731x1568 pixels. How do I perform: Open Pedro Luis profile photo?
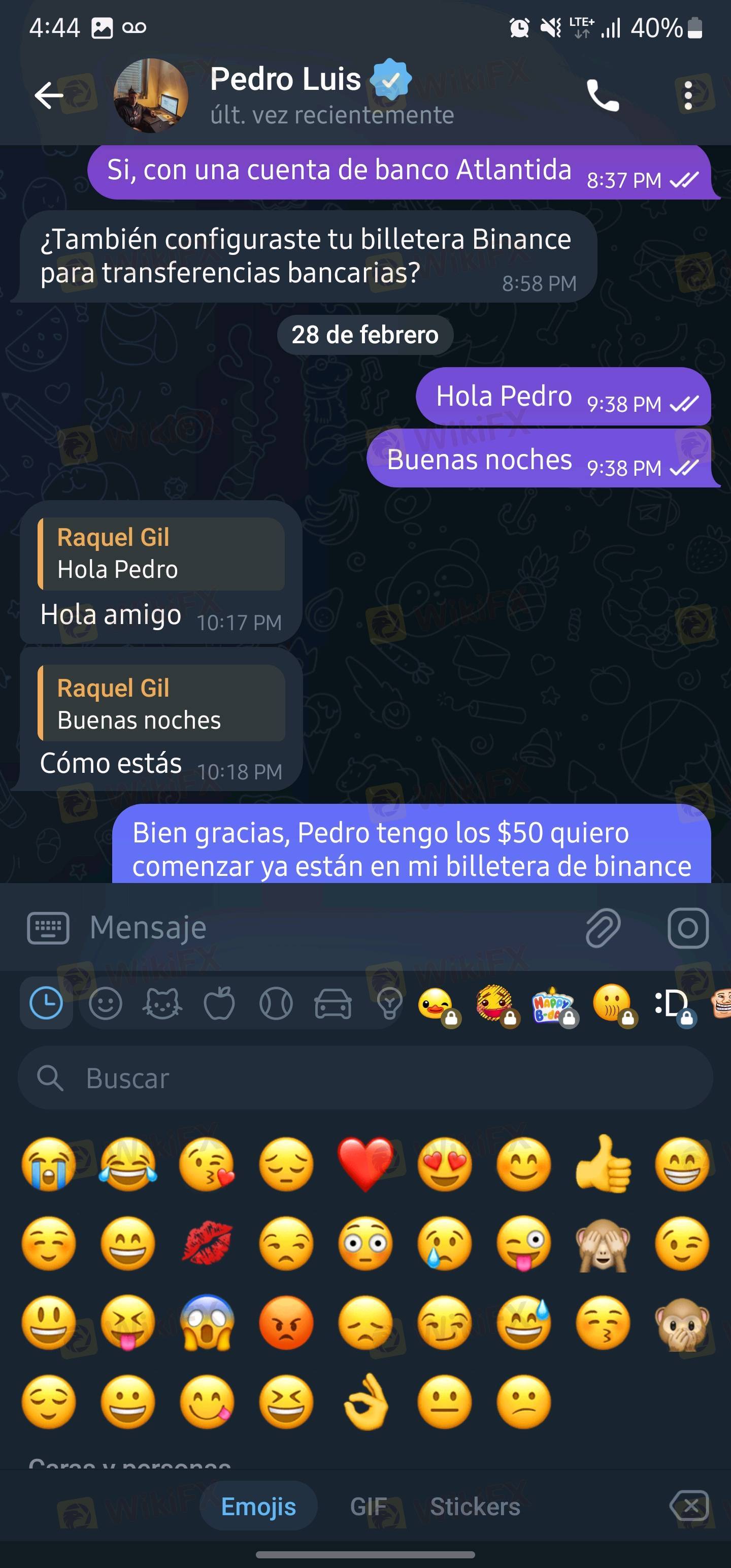pos(150,95)
